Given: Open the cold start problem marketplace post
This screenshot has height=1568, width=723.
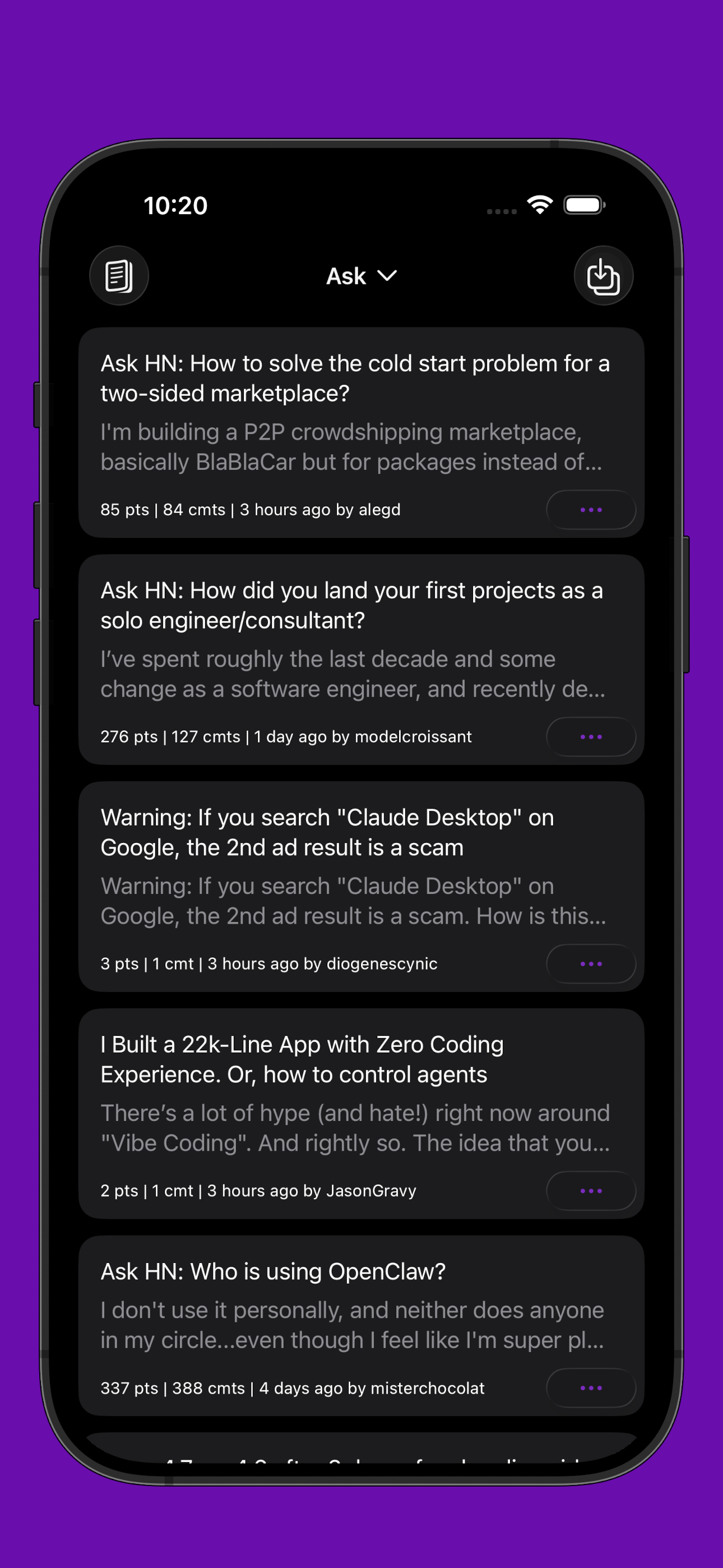Looking at the screenshot, I should coord(354,379).
